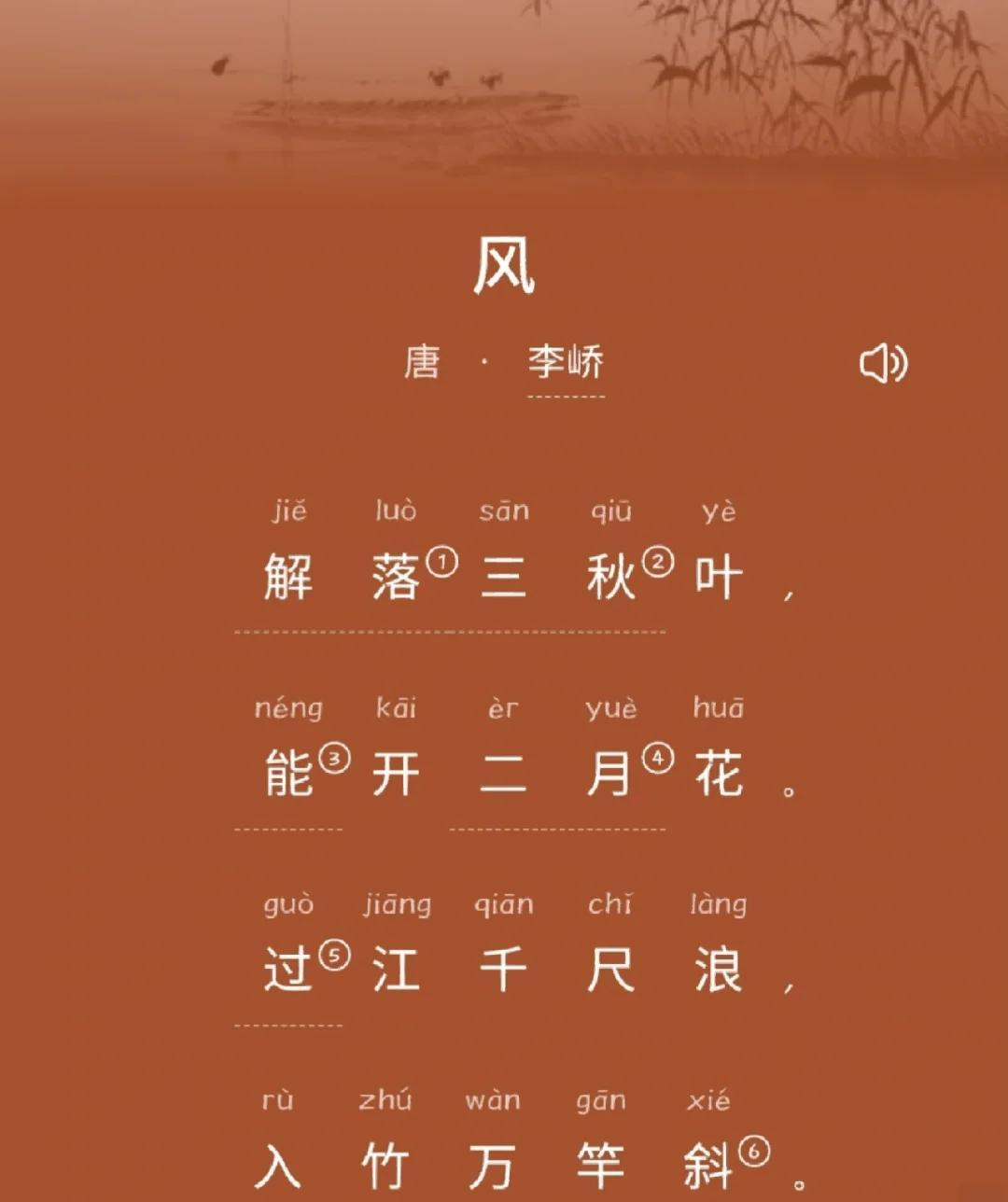Show annotation for underlined 二月

coord(557,775)
